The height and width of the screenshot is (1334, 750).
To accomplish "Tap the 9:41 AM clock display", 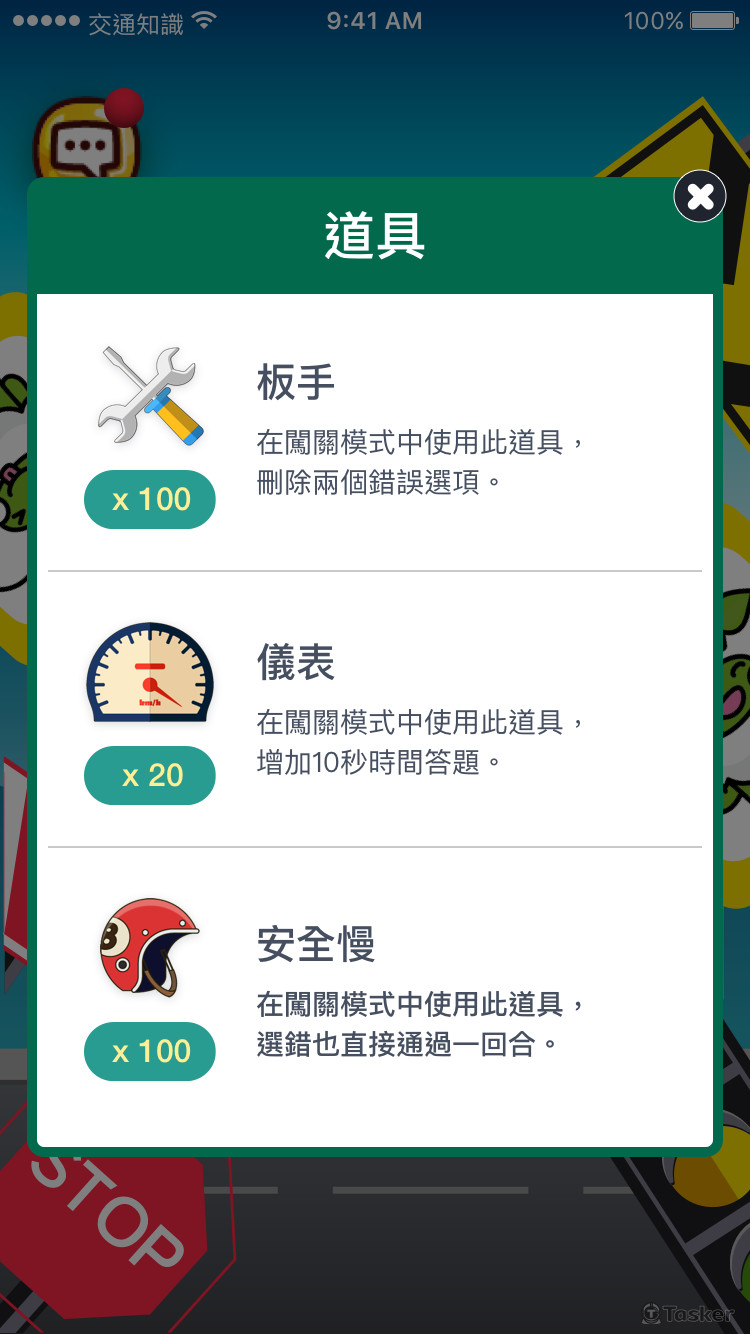I will click(374, 20).
